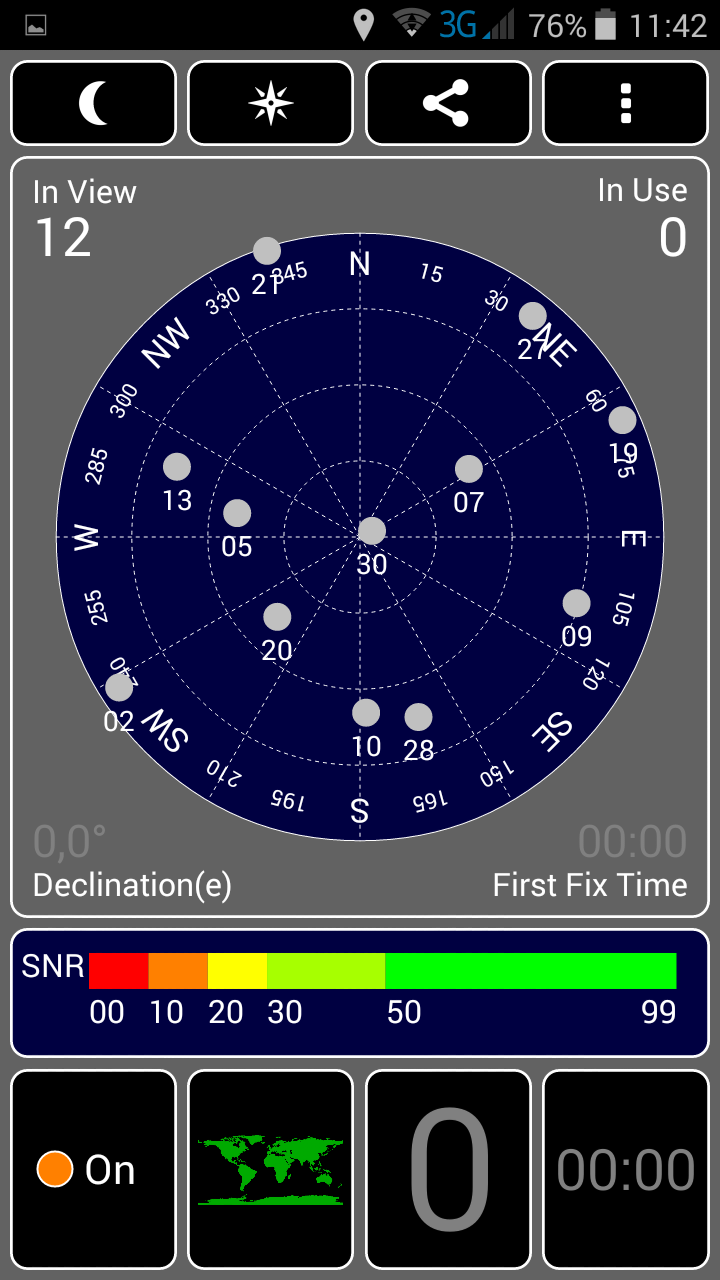The height and width of the screenshot is (1280, 720).
Task: Open the overflow menu
Action: pyautogui.click(x=626, y=103)
